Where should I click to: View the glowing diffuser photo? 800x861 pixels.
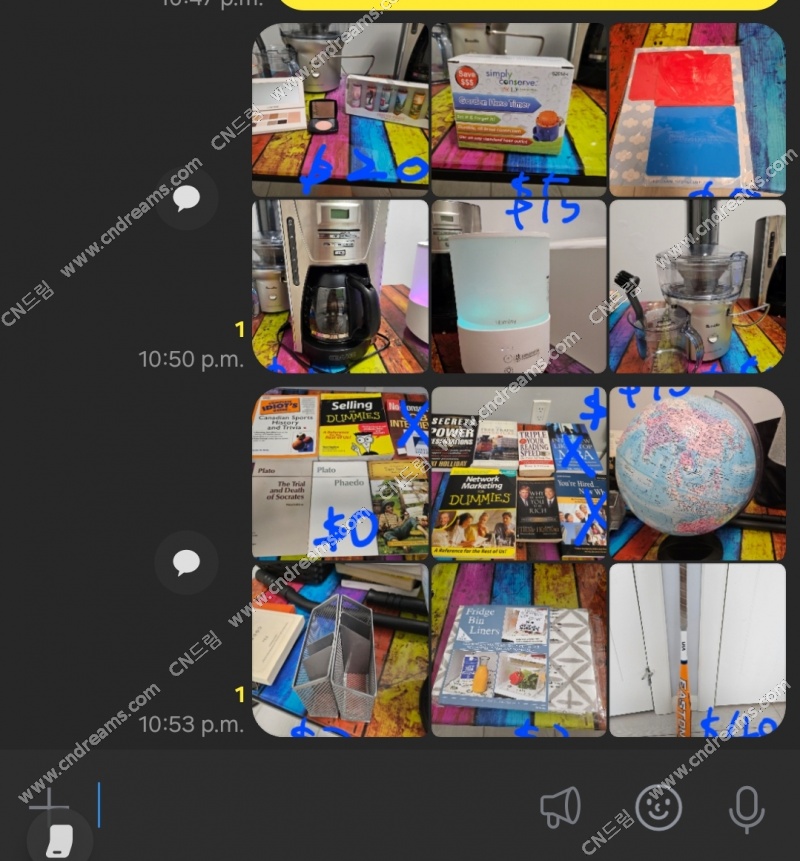(518, 286)
